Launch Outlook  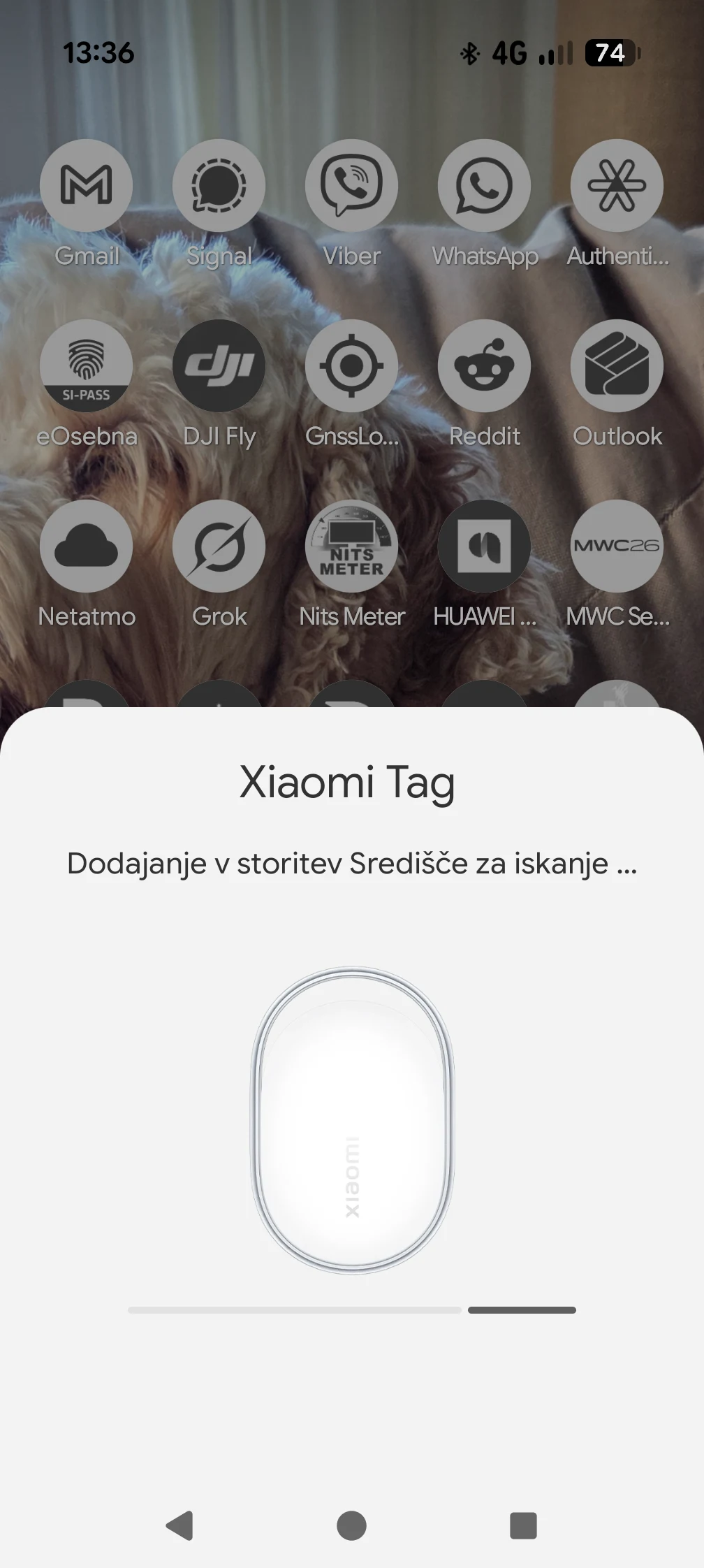617,366
